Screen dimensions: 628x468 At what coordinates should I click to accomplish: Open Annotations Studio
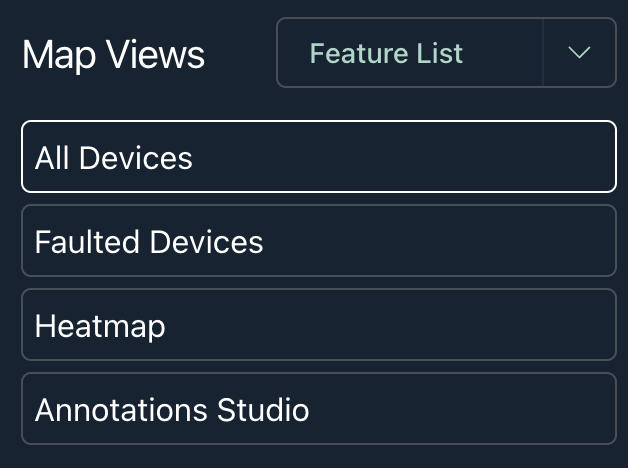[x=318, y=409]
